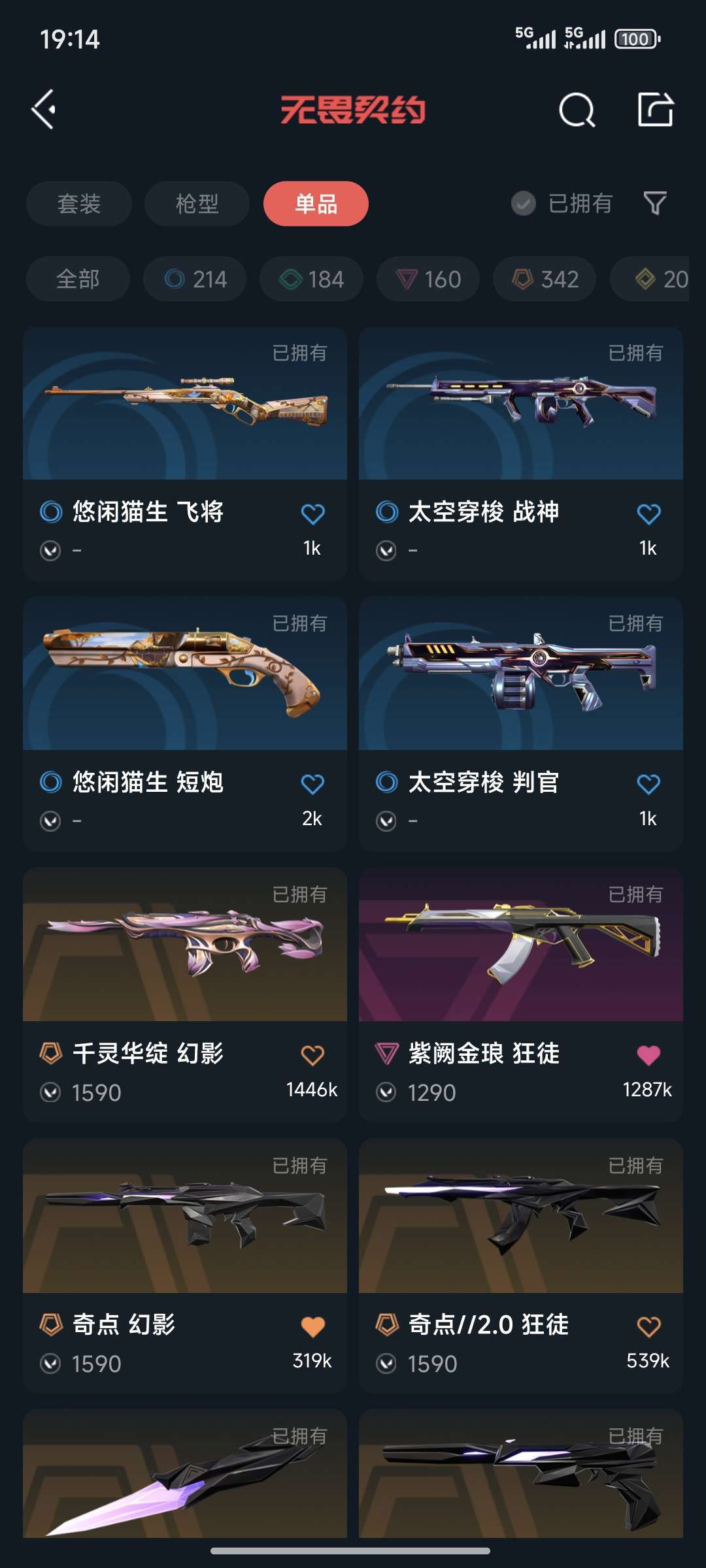
Task: Open the 太空穿梭 战神 skin card
Action: point(521,455)
